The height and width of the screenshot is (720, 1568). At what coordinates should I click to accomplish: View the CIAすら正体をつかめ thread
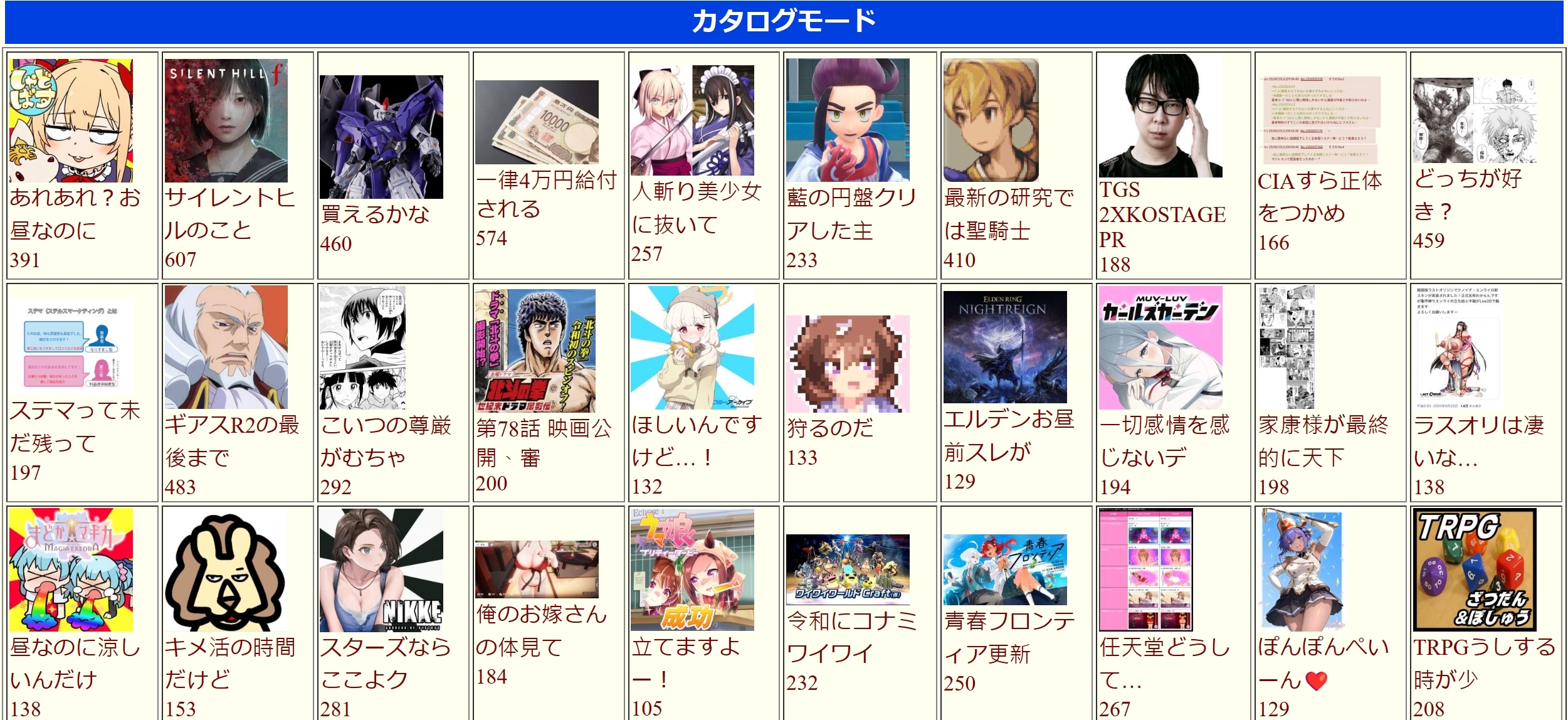coord(1319,121)
